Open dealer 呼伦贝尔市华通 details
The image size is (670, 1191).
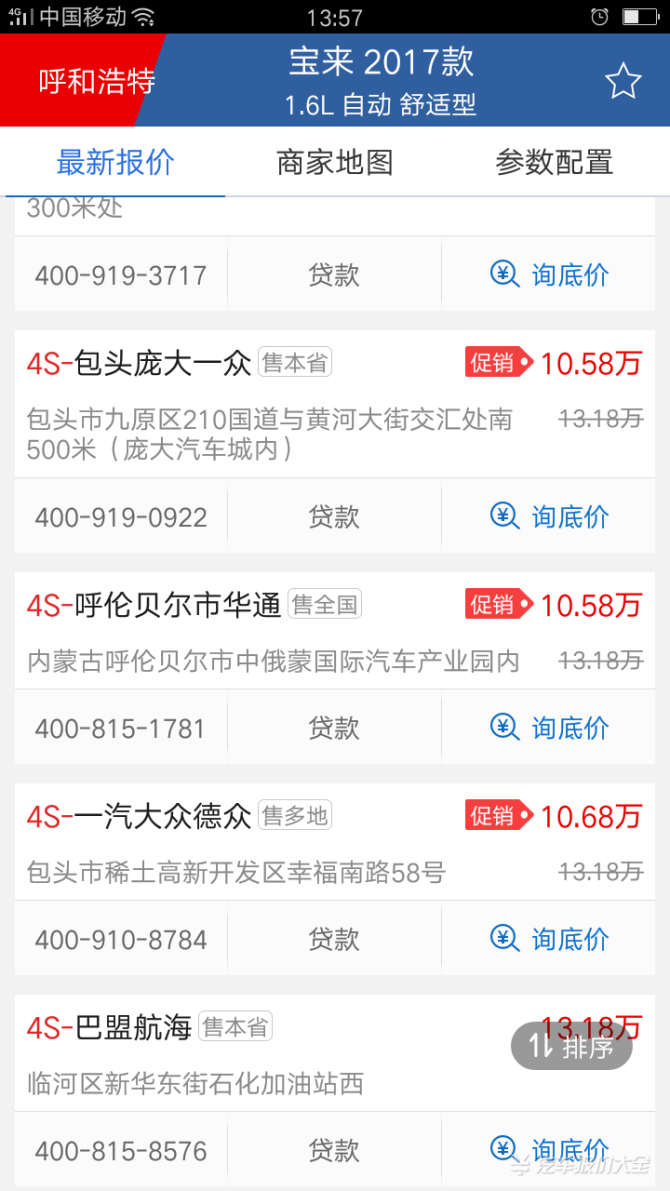coord(178,605)
